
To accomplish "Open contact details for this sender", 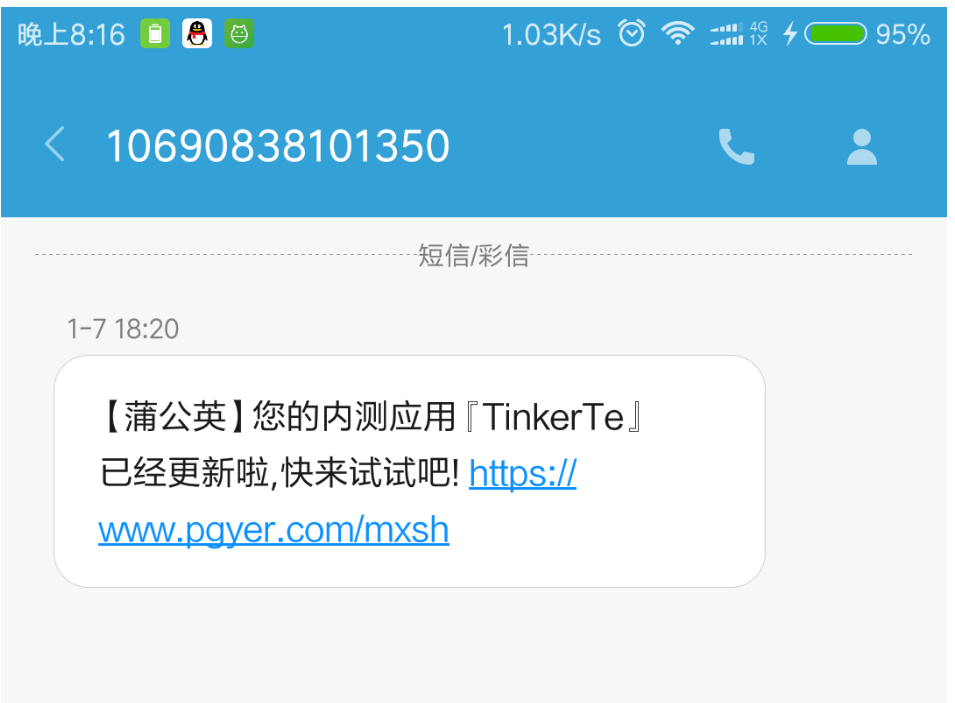I will click(861, 147).
